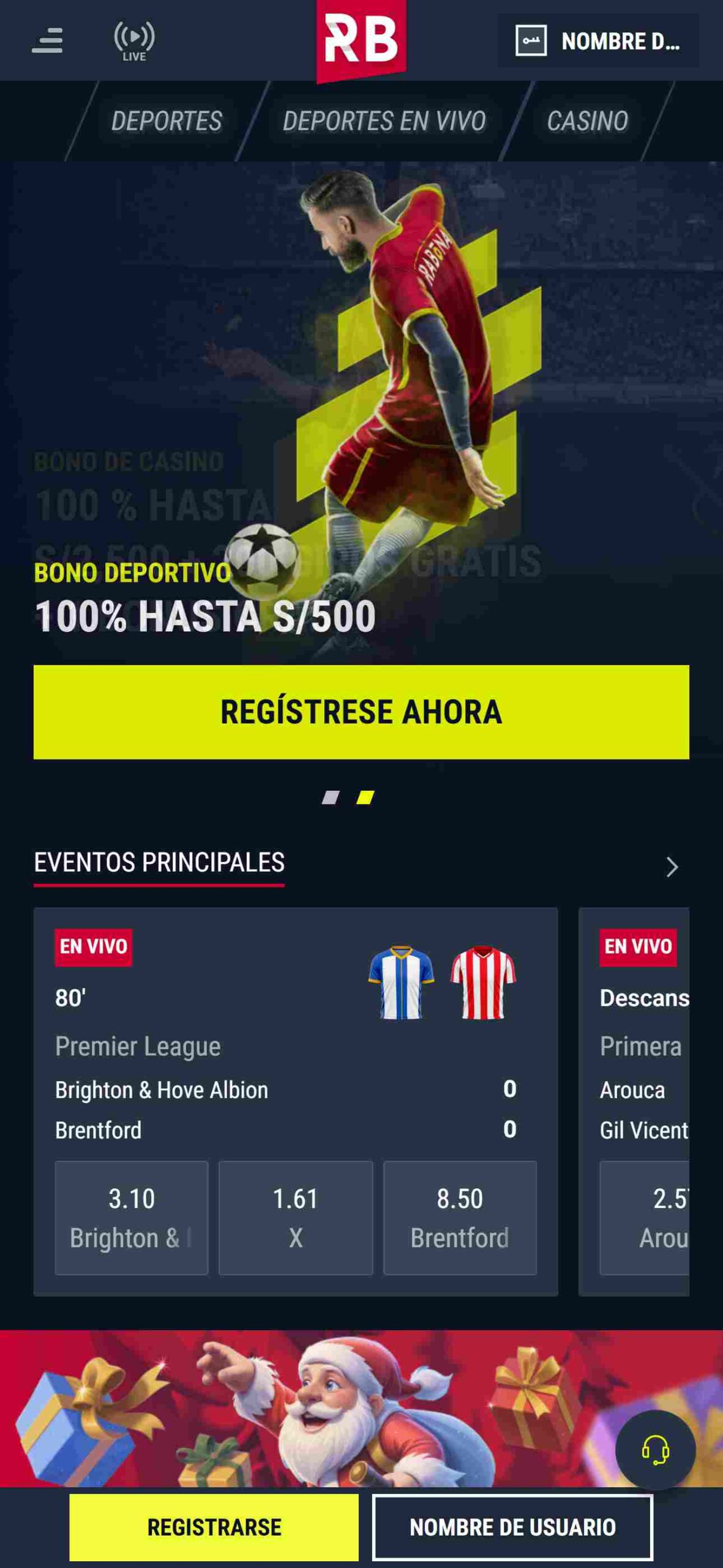Expand Eventos Principales with the arrow
Screen dimensions: 723x1568
pos(672,866)
